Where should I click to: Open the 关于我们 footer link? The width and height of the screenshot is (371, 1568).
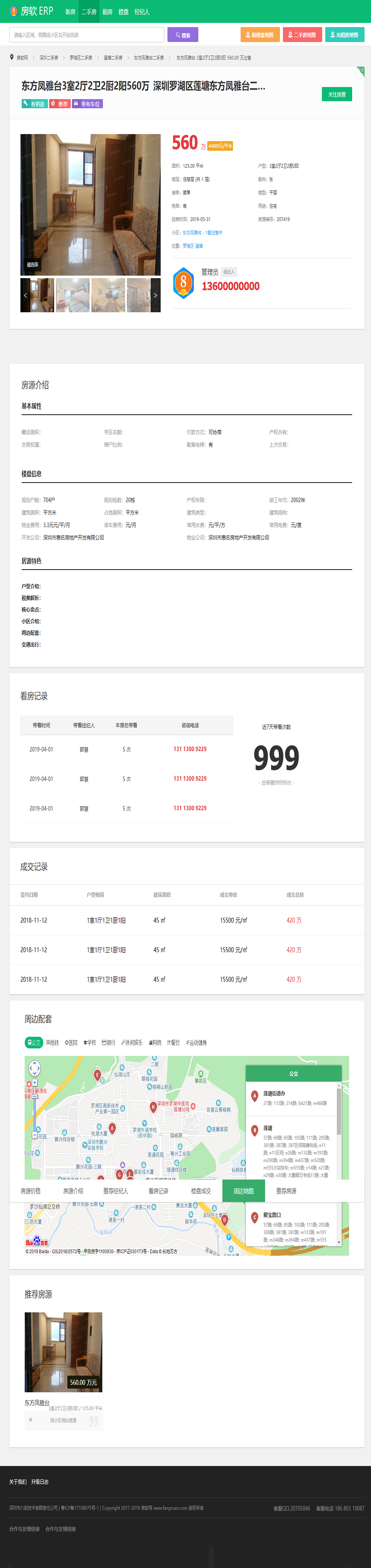pyautogui.click(x=18, y=1481)
